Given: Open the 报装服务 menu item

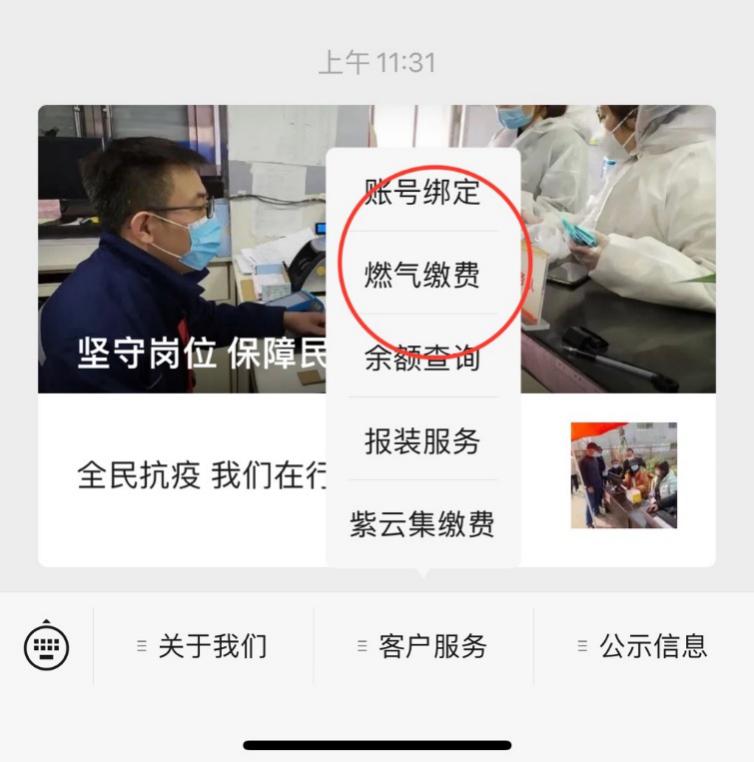Looking at the screenshot, I should tap(422, 441).
